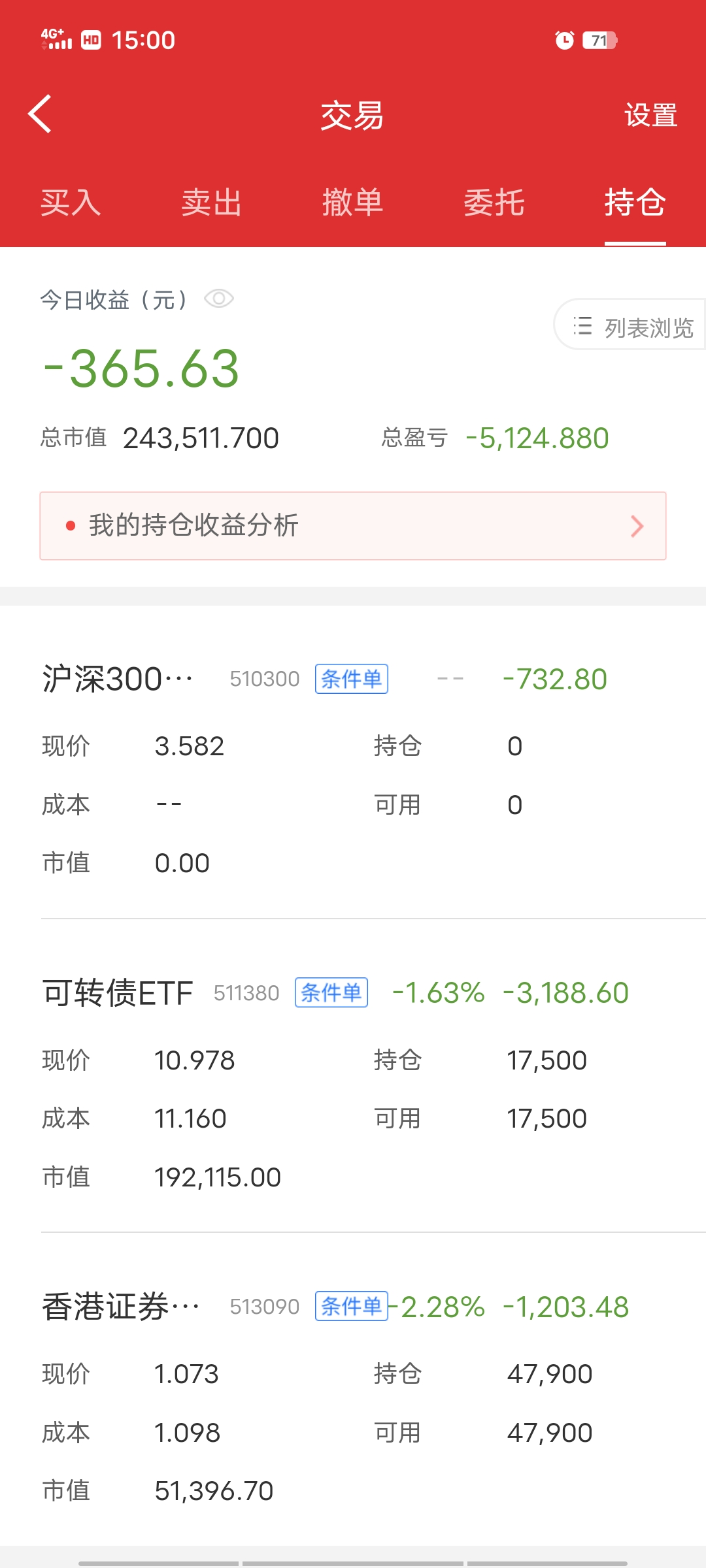Switch to the 卖出 tab
The height and width of the screenshot is (1568, 706).
click(212, 202)
